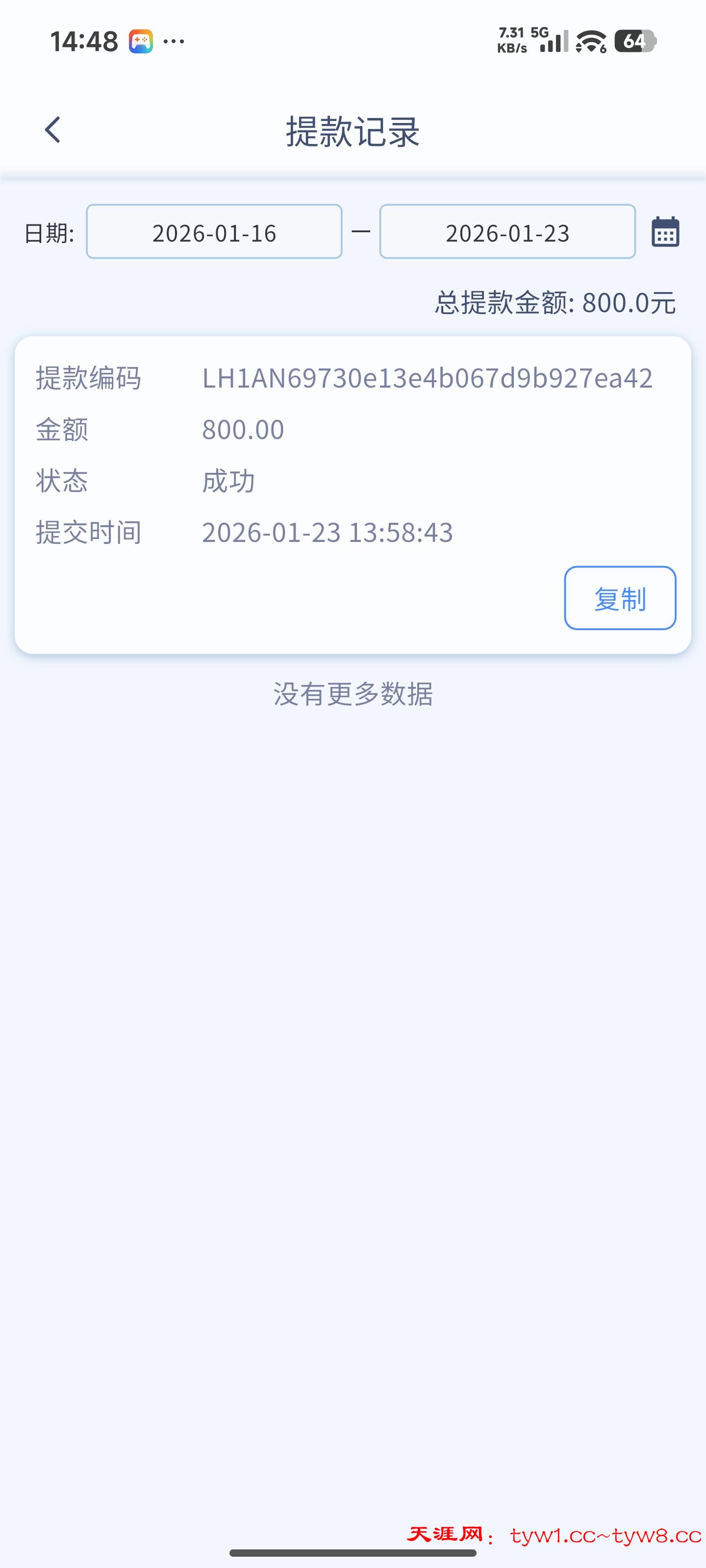Select the end date field 2026-01-23
Image resolution: width=706 pixels, height=1568 pixels.
(507, 232)
